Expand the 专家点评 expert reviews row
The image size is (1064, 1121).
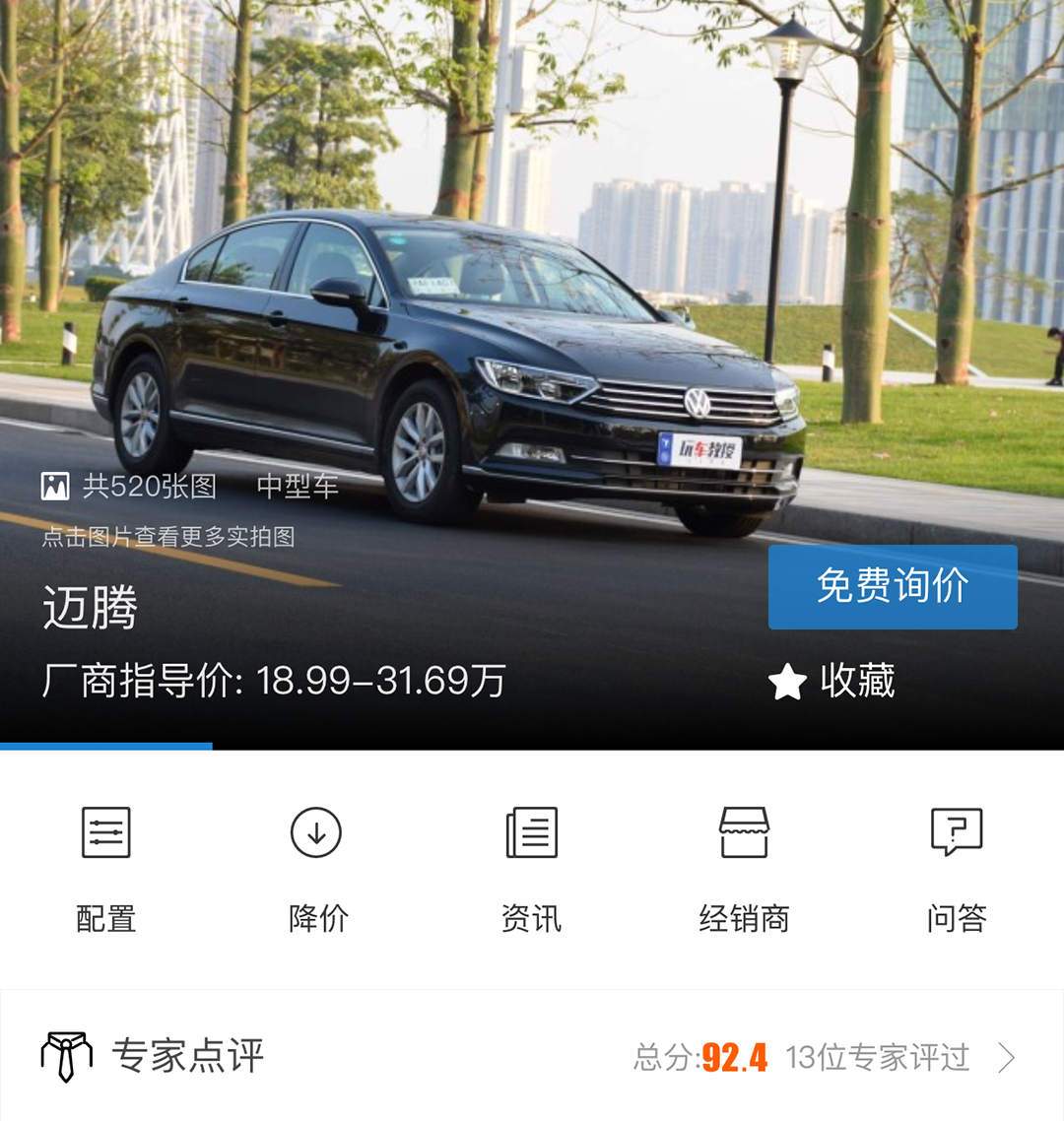click(532, 1057)
